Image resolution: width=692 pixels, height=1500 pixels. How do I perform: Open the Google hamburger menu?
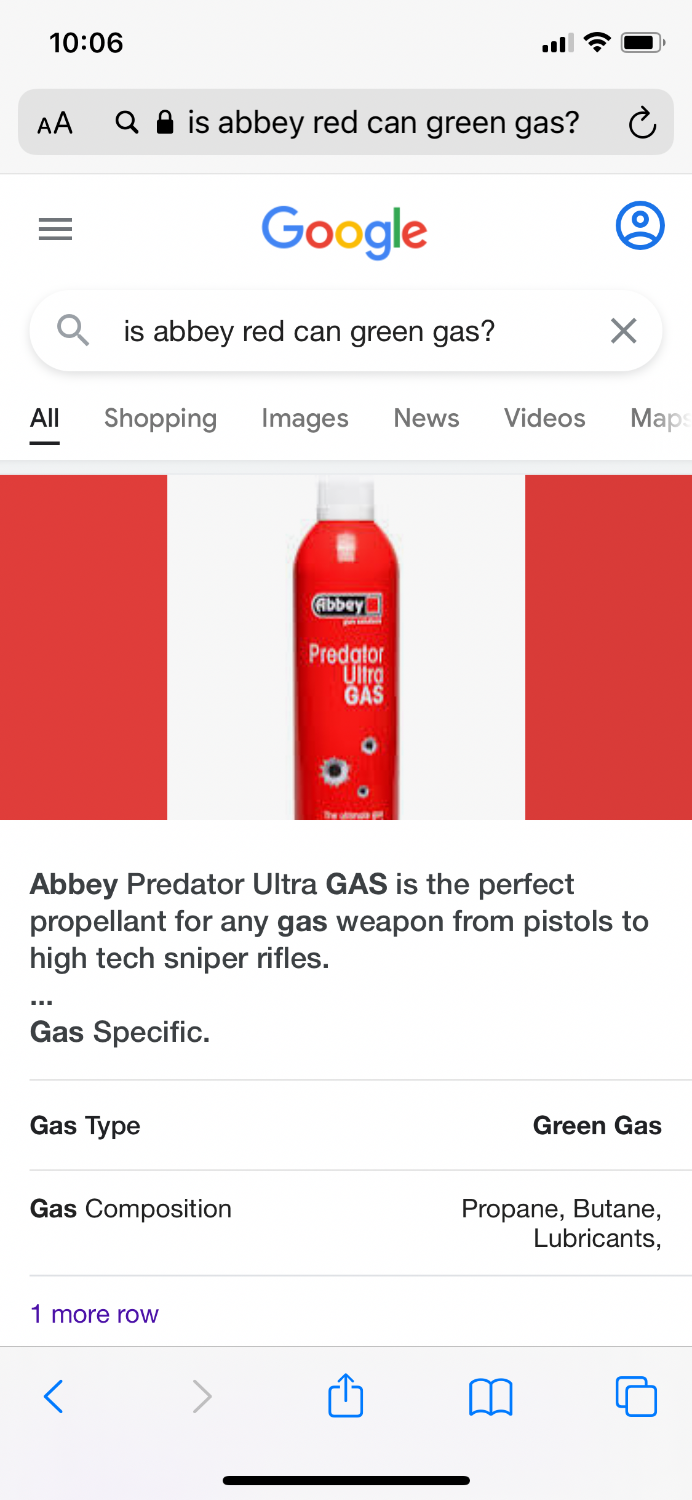55,230
